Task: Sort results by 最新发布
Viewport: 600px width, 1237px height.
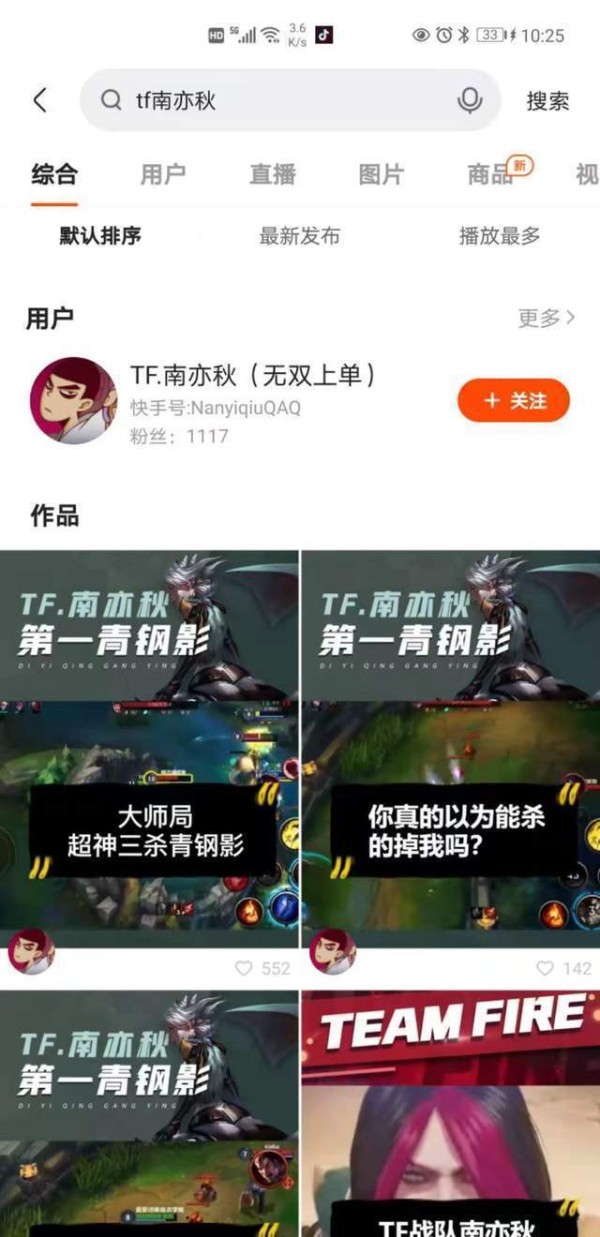Action: 299,236
